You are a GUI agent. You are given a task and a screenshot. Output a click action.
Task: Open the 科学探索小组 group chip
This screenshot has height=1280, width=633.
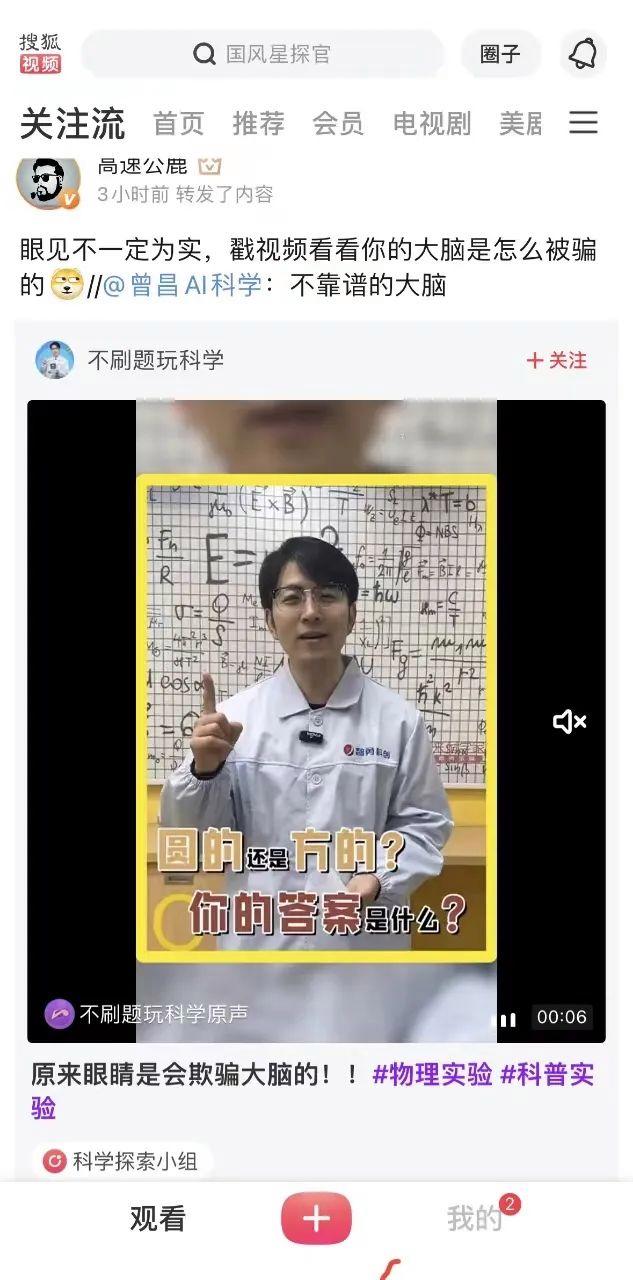(x=122, y=1161)
